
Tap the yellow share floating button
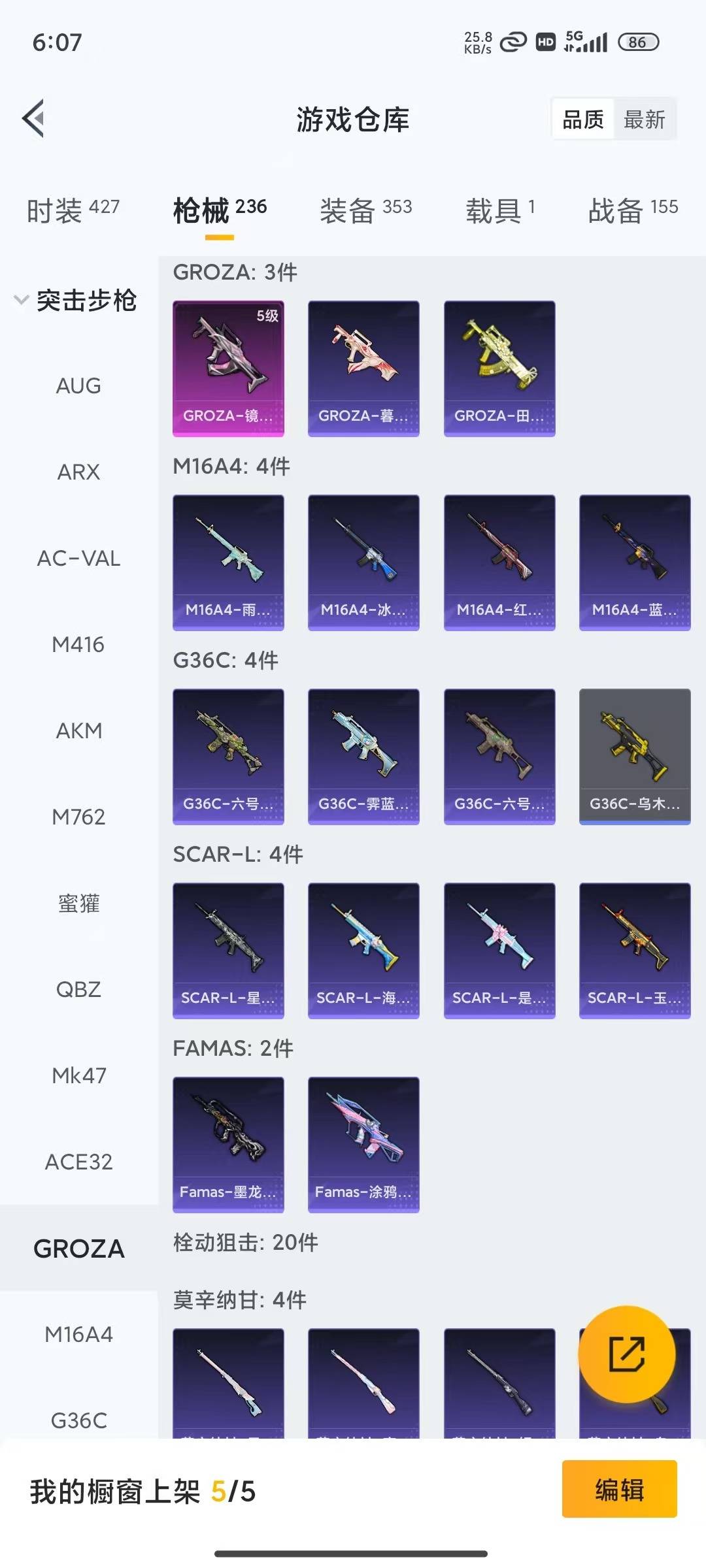tap(626, 1354)
